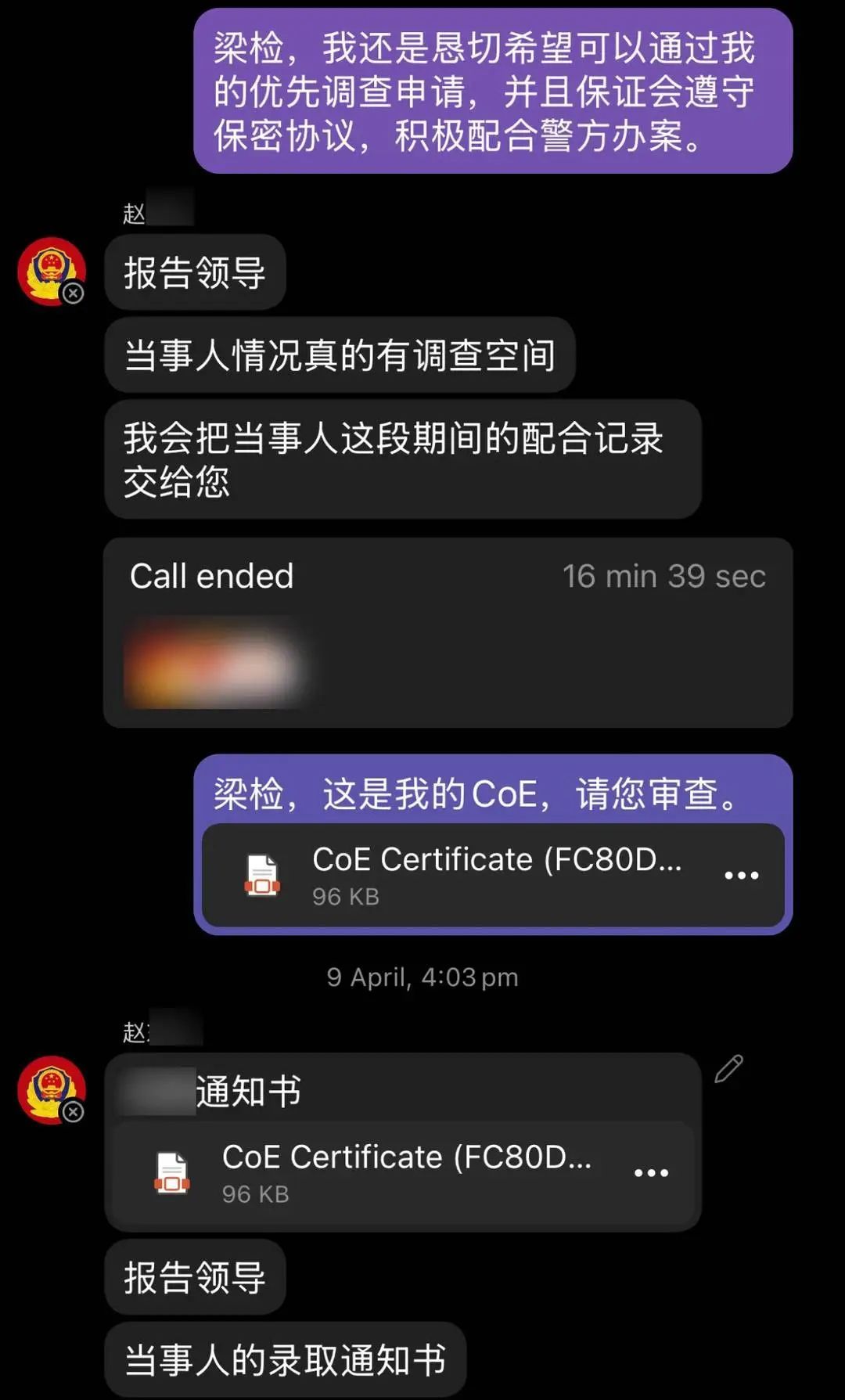Tap the 96 KB file size label
The height and width of the screenshot is (1400, 845).
tap(345, 896)
